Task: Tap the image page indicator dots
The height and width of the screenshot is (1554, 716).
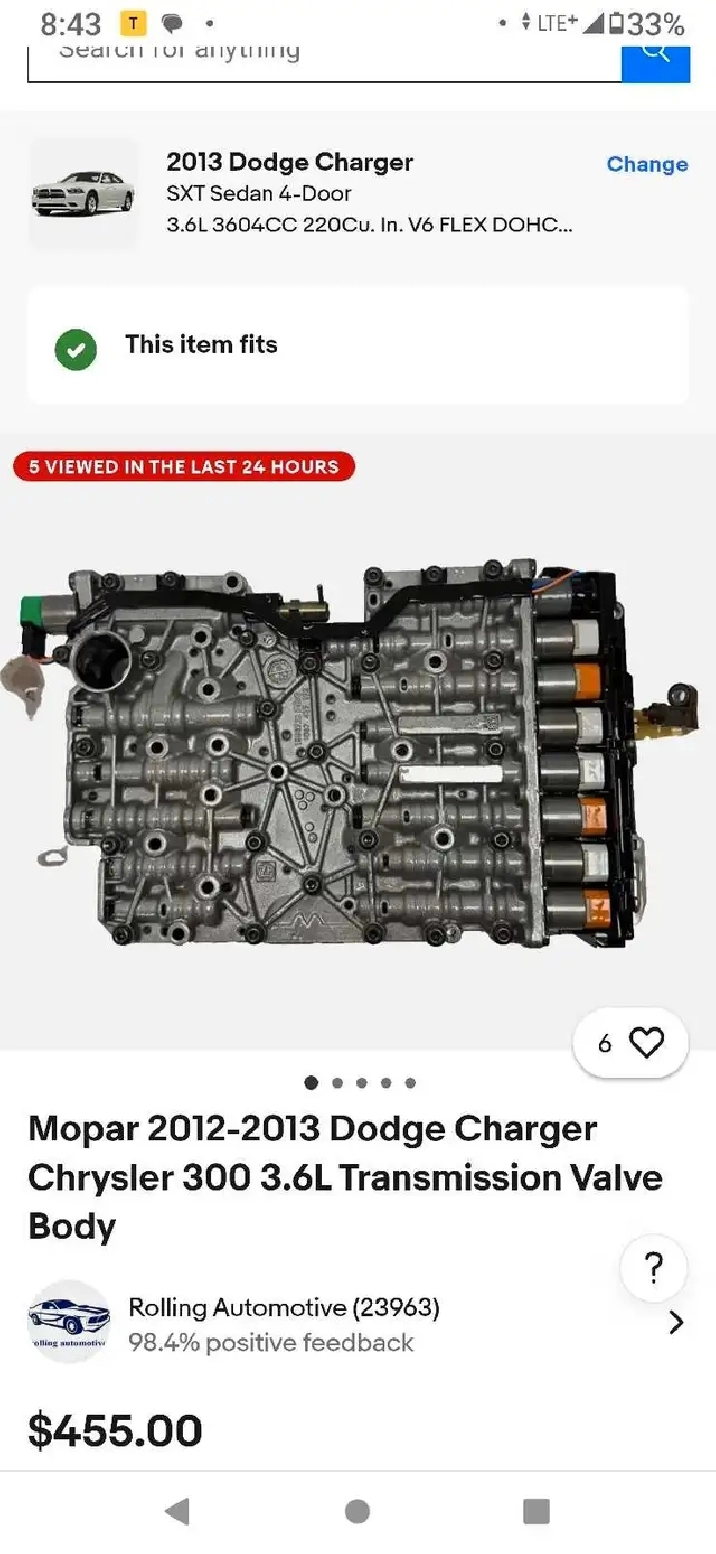Action: pos(360,1083)
